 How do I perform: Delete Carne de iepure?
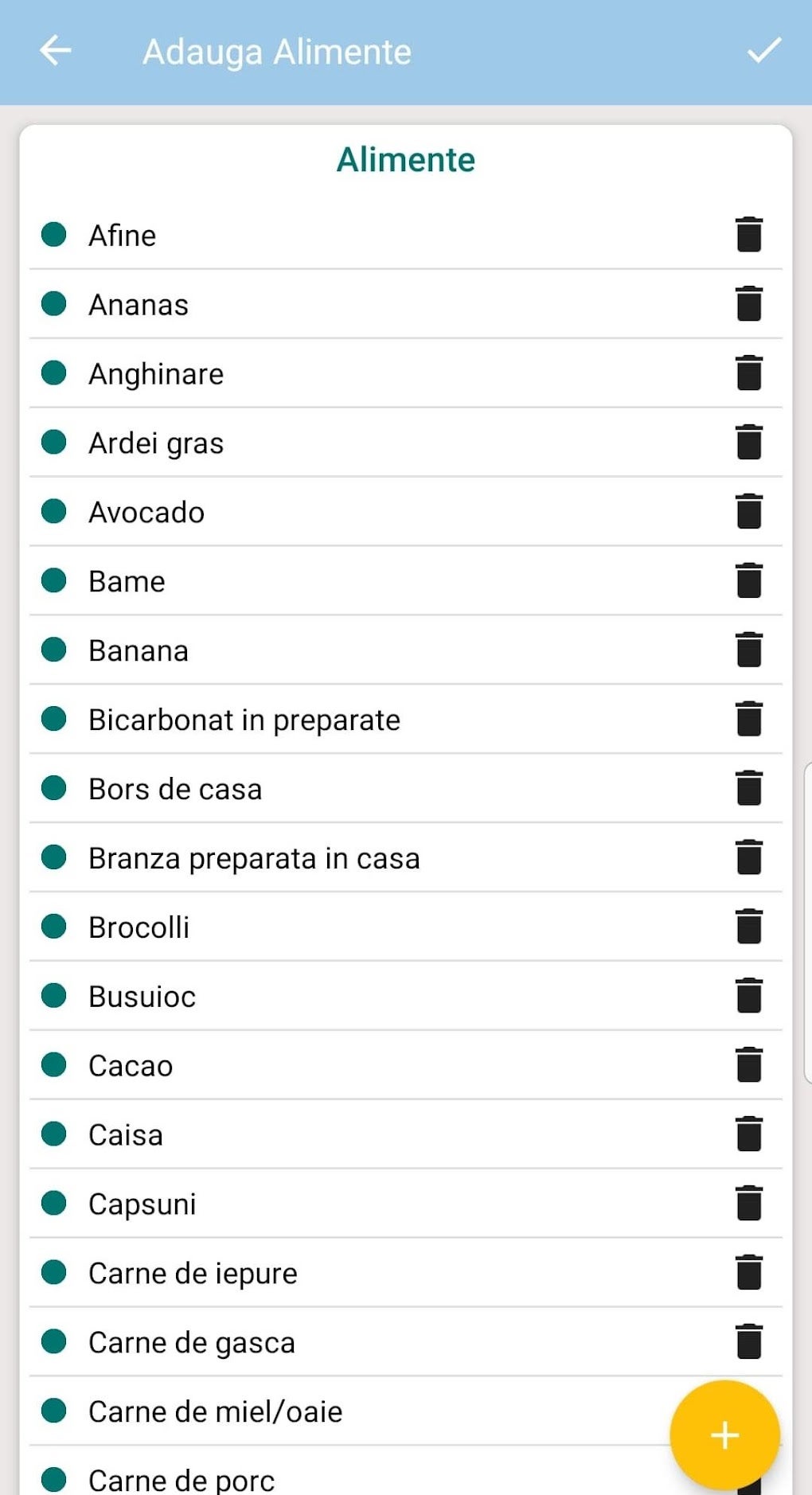coord(748,1274)
